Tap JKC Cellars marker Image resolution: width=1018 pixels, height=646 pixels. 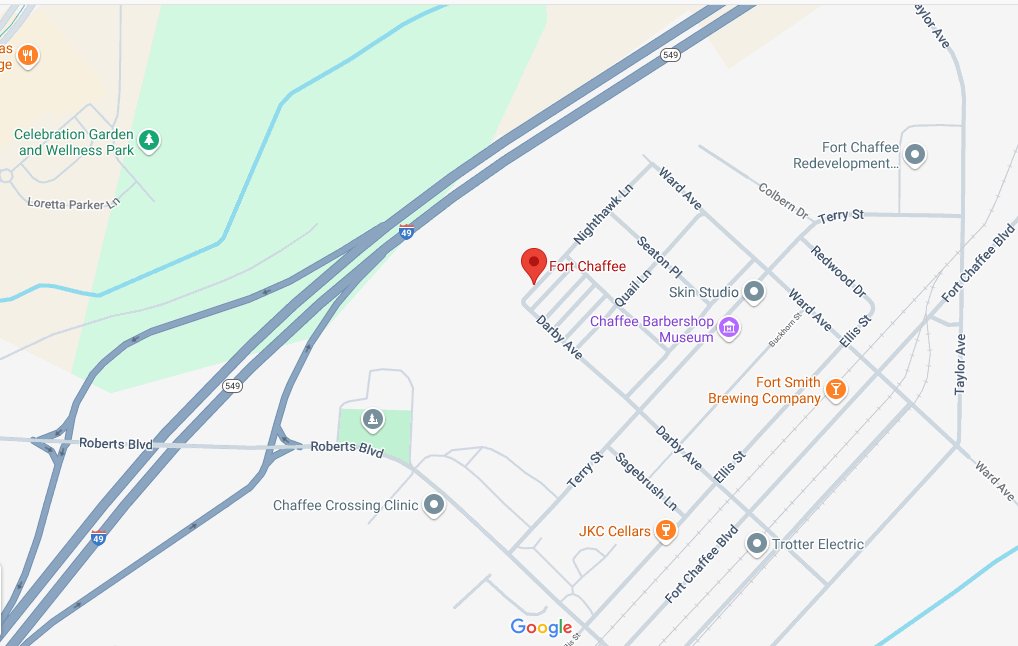665,531
